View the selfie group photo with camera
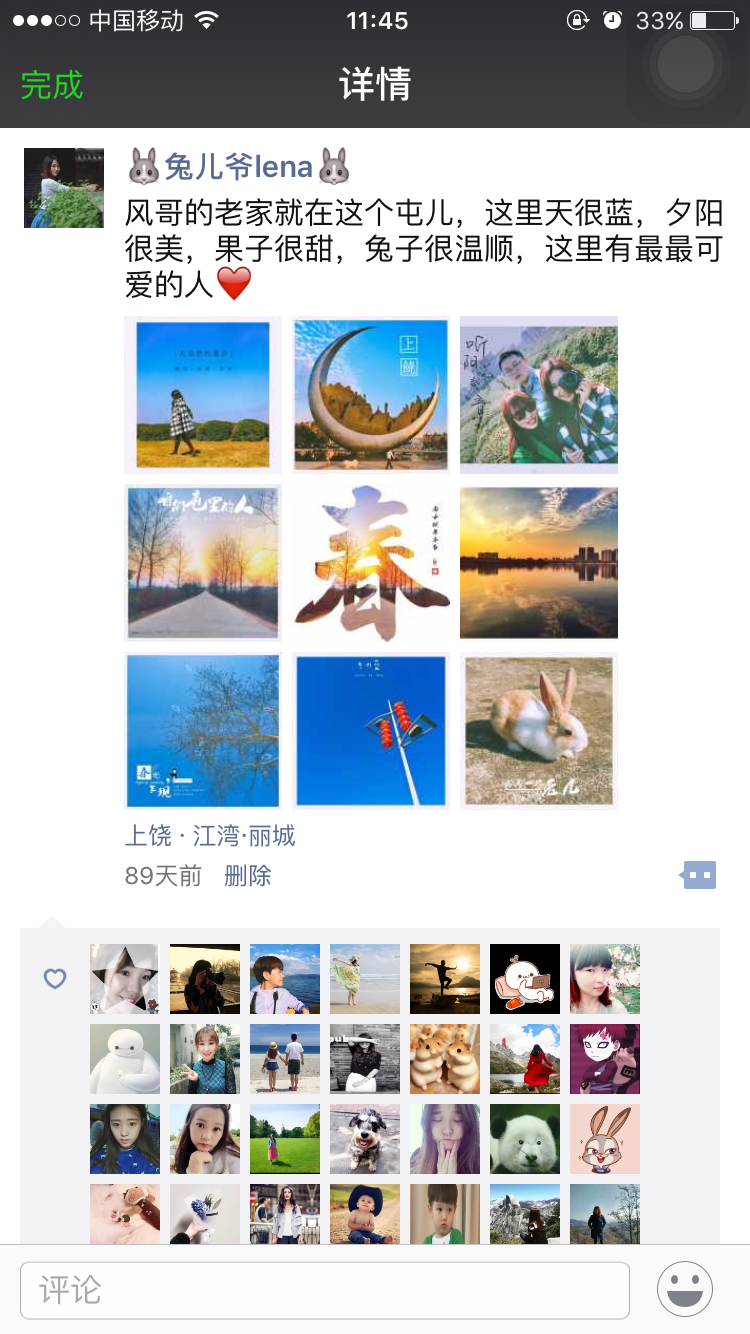This screenshot has height=1334, width=750. [x=539, y=394]
